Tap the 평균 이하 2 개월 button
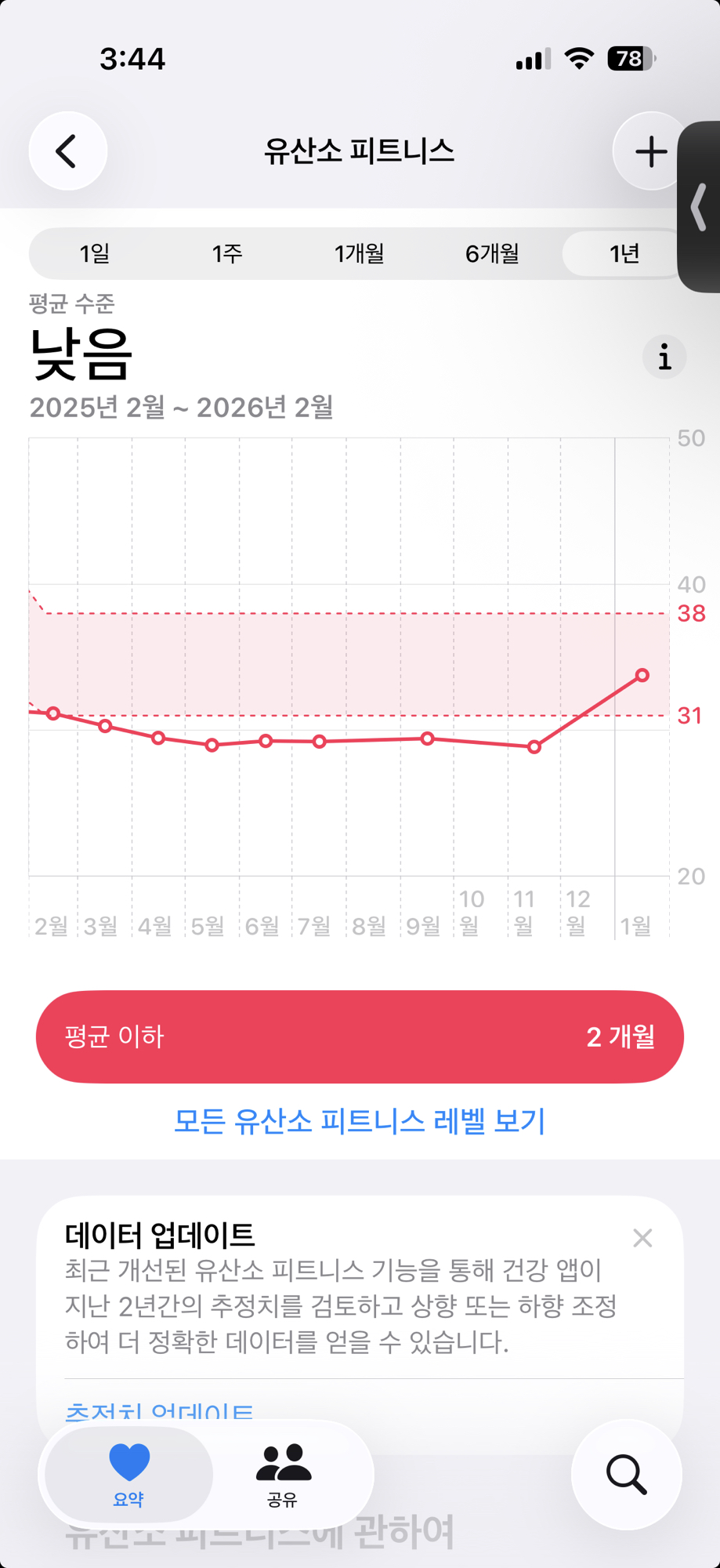Image resolution: width=720 pixels, height=1568 pixels. (x=360, y=1036)
